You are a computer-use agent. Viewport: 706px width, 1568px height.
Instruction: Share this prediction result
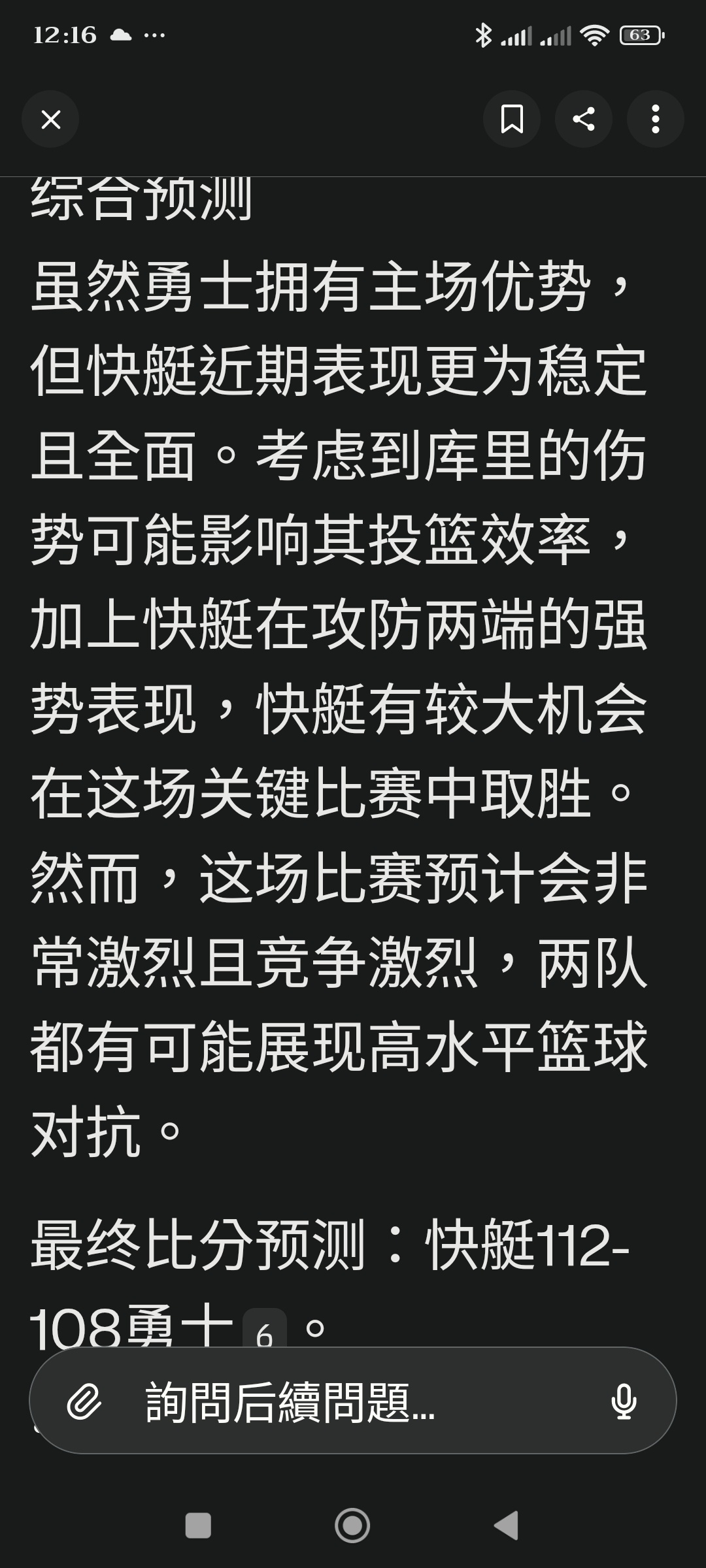(584, 120)
